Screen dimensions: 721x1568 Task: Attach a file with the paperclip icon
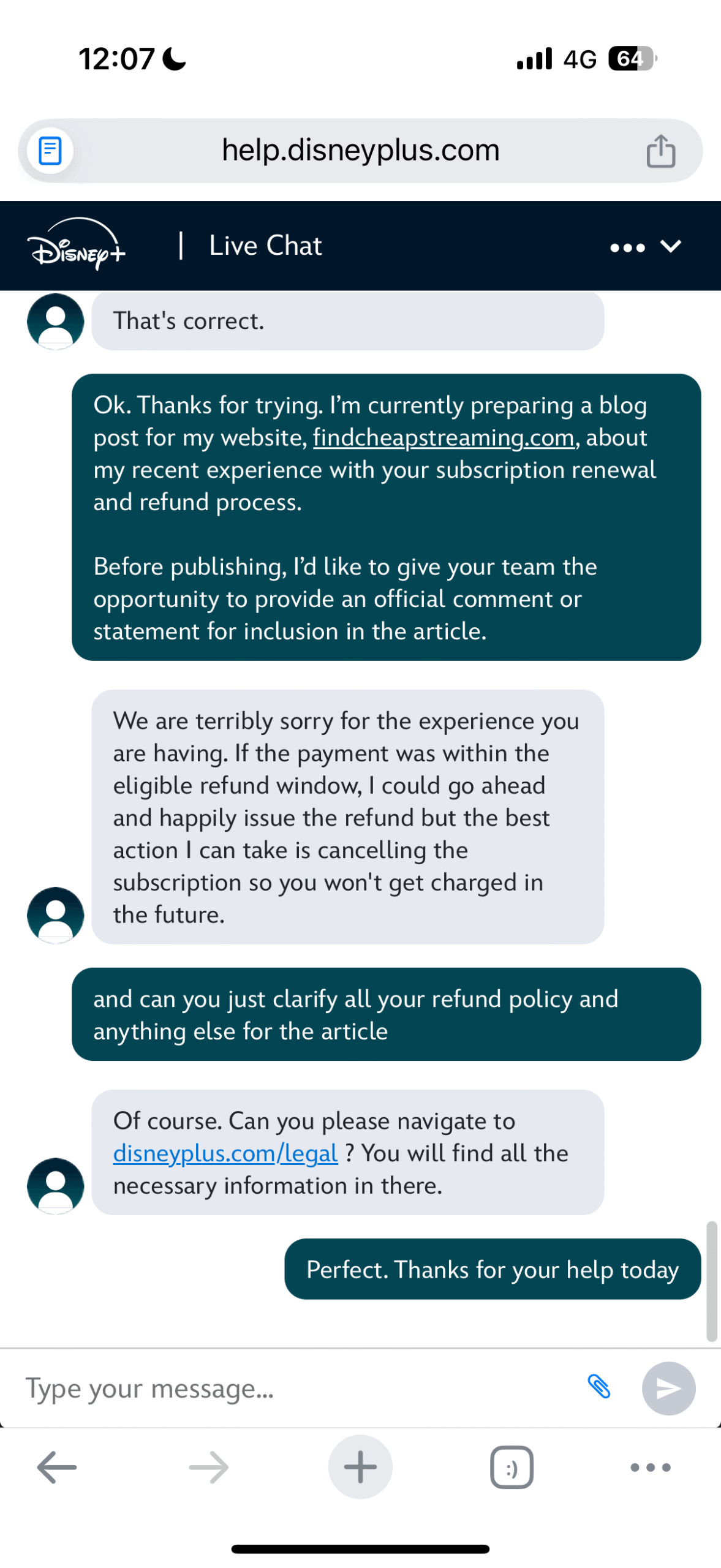tap(598, 1387)
